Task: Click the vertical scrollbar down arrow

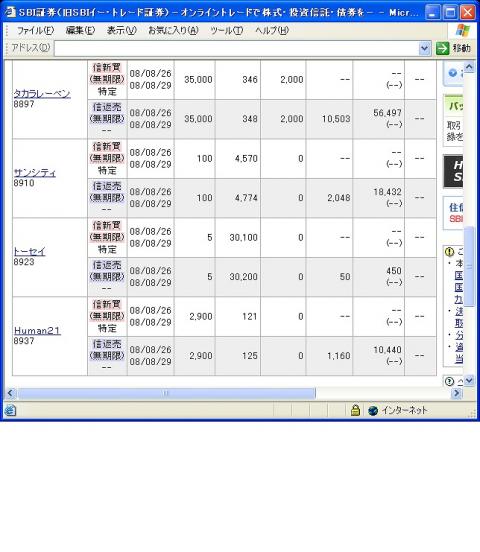Action: pyautogui.click(x=469, y=381)
